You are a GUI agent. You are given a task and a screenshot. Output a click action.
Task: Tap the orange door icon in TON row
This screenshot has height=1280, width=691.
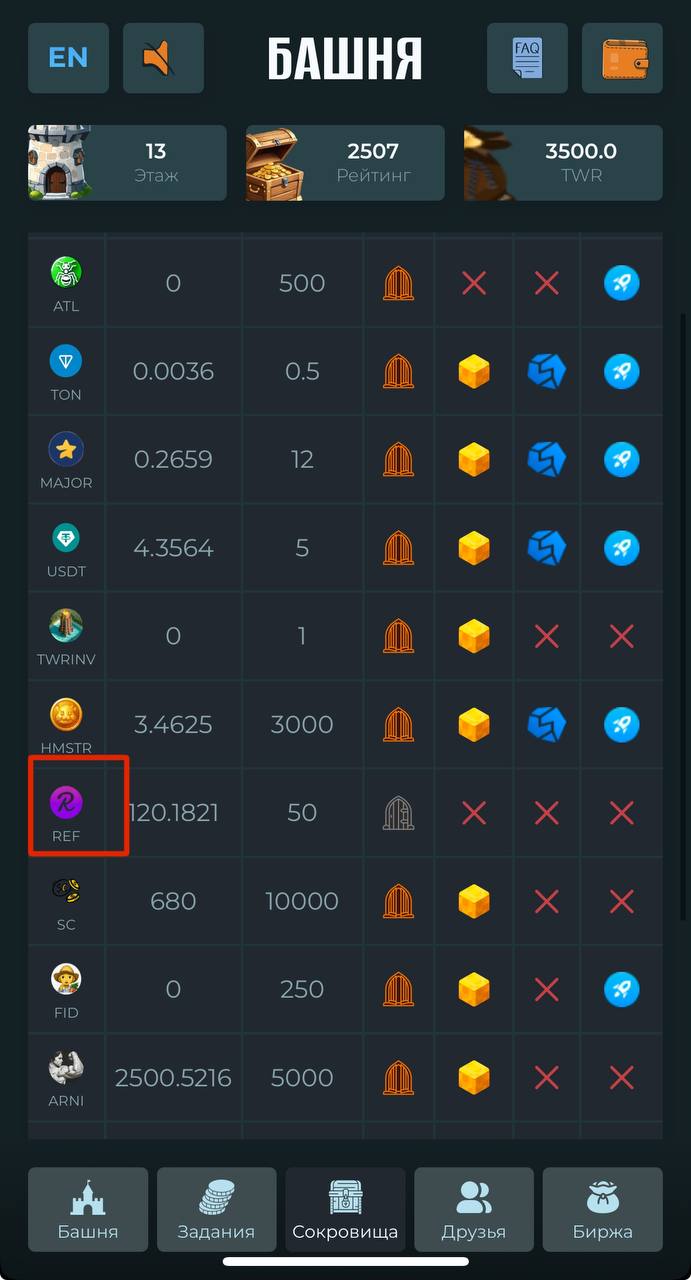click(x=398, y=372)
